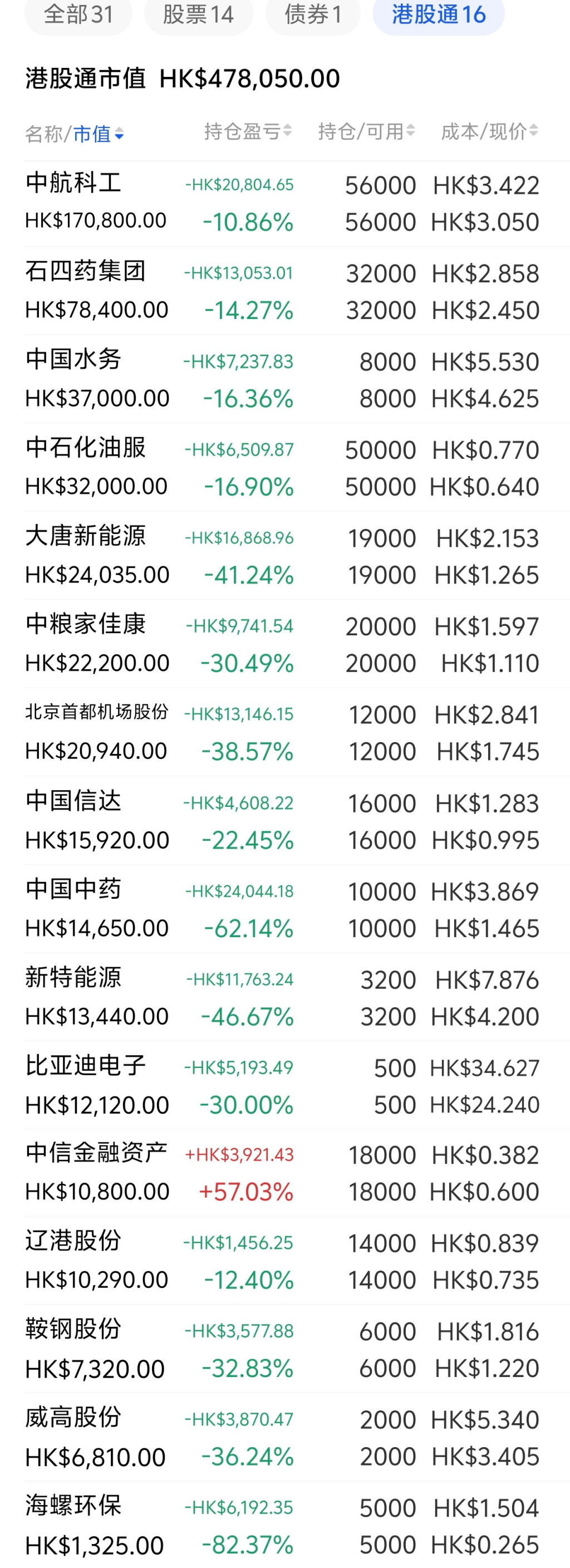Sort by 持仓盈亏 column
570x1568 pixels.
pyautogui.click(x=248, y=131)
